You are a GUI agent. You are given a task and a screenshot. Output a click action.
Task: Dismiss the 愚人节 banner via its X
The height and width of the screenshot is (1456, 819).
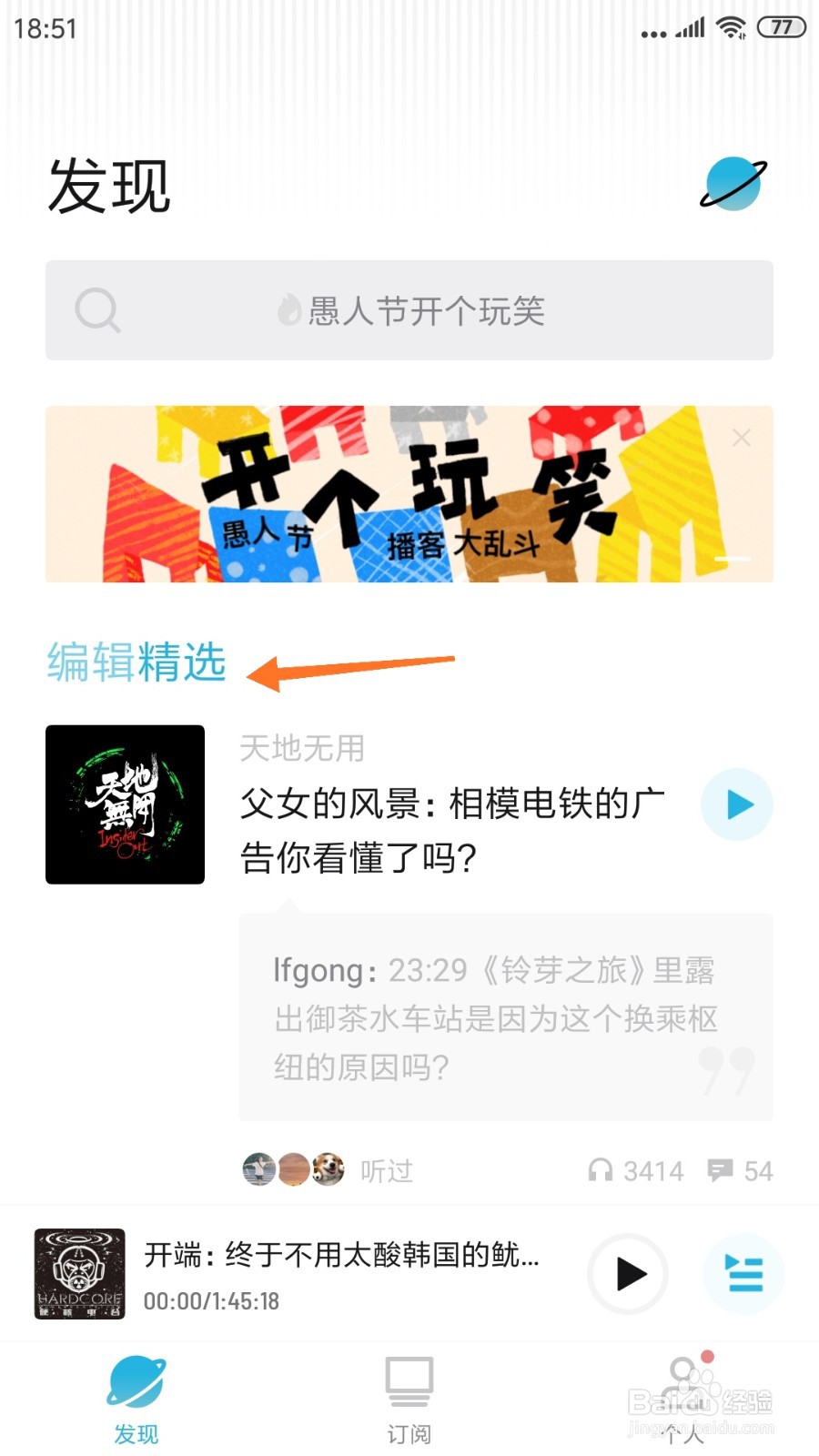741,438
